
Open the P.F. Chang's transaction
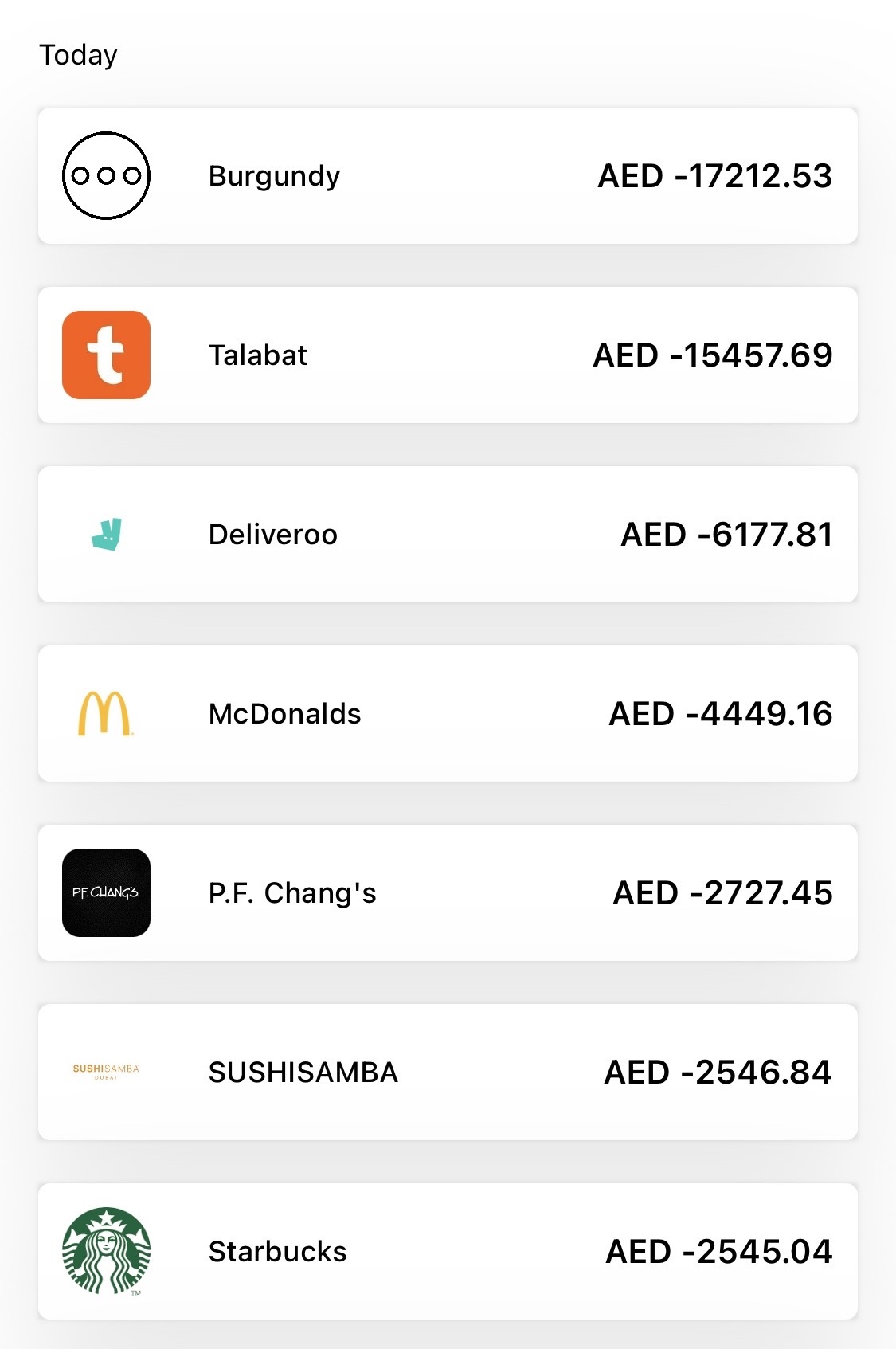[446, 892]
